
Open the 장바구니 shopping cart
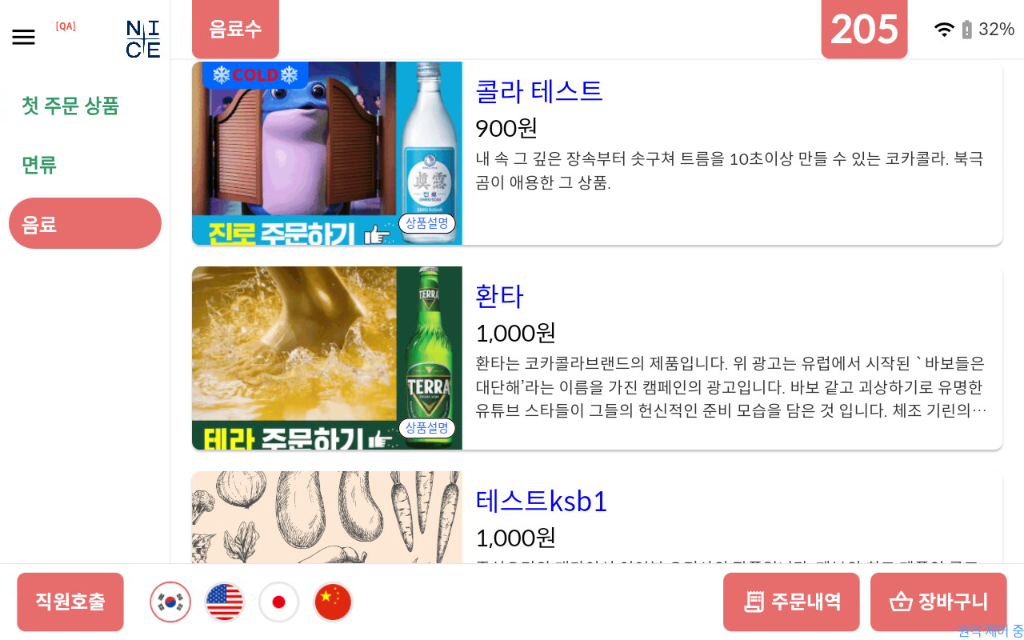(938, 602)
